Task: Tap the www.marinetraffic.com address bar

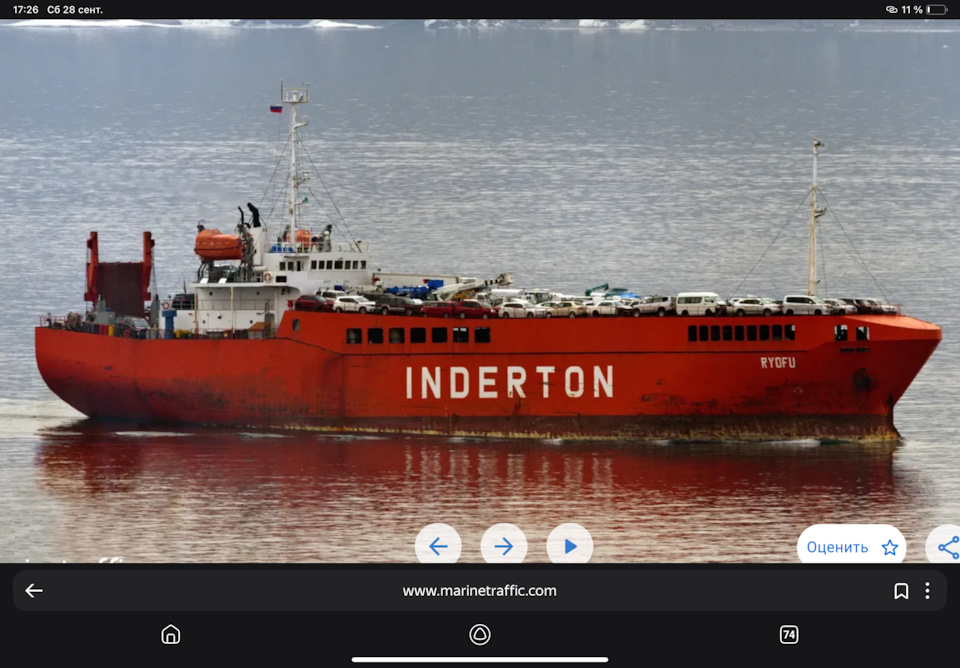Action: (x=479, y=591)
